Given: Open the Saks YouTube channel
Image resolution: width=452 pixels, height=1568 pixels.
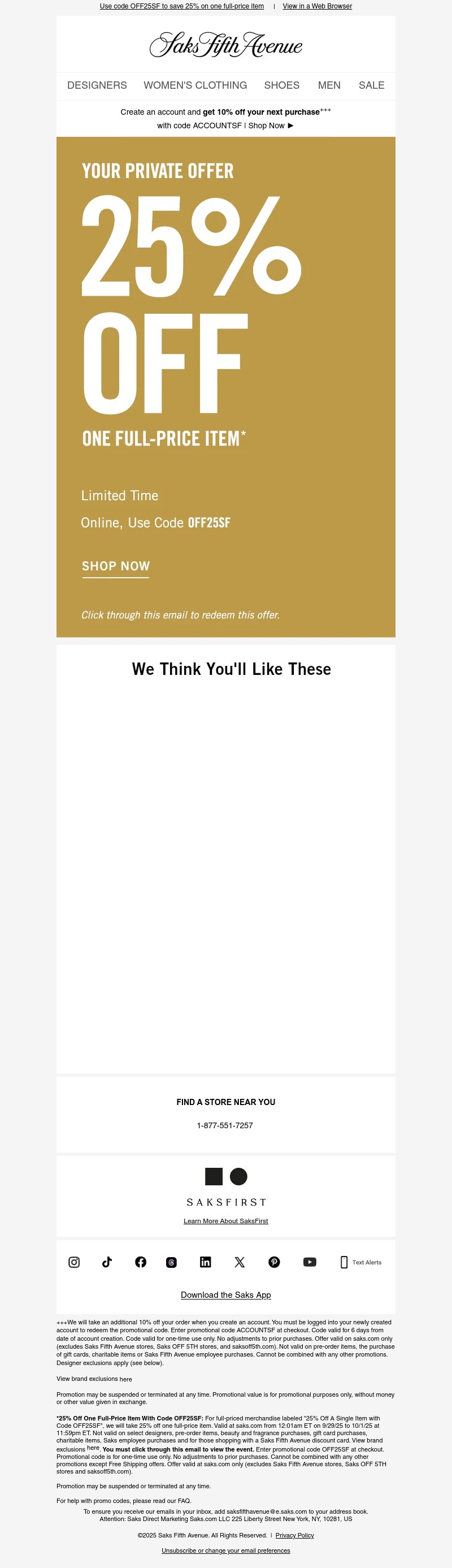Looking at the screenshot, I should [x=310, y=1262].
